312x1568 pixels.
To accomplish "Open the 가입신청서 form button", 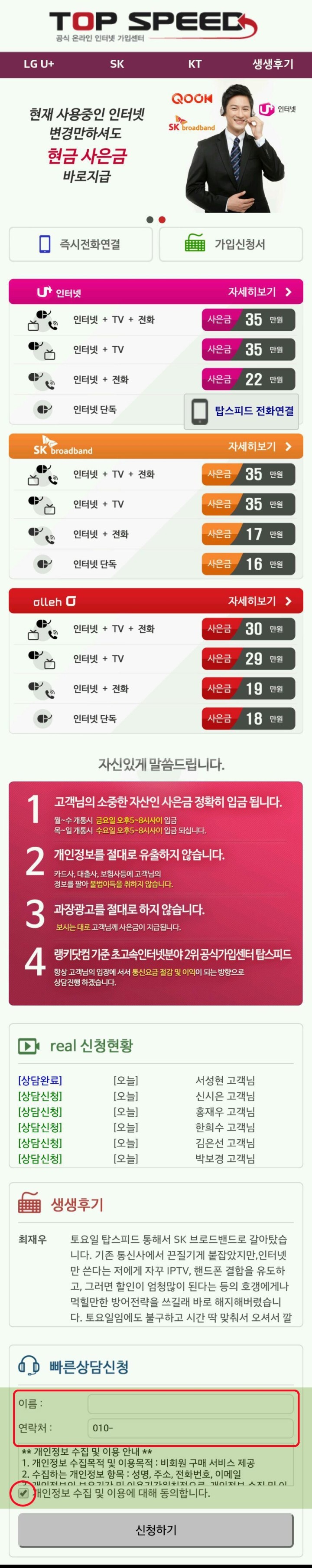I will (x=231, y=244).
